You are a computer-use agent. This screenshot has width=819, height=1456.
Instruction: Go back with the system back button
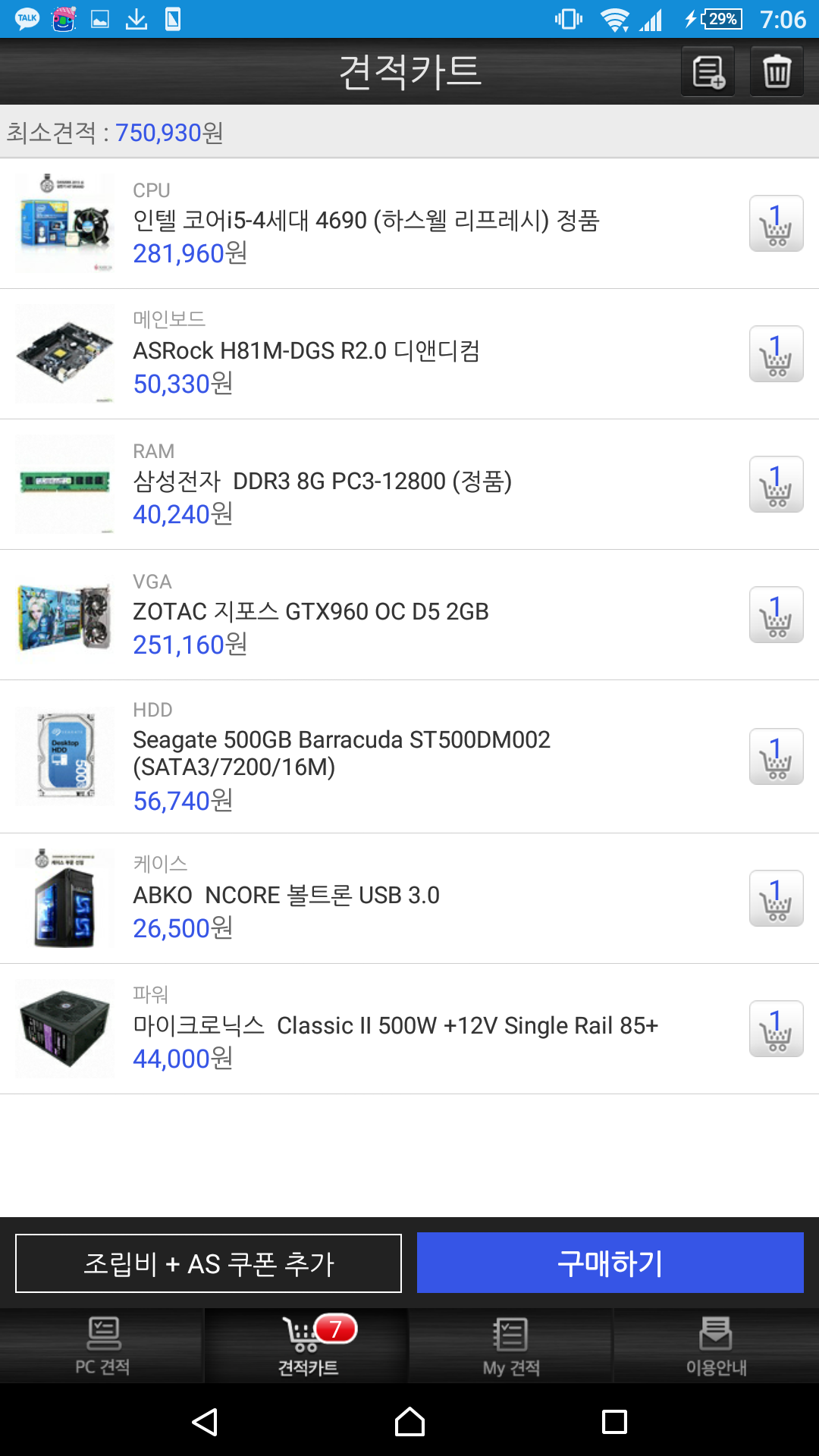205,1422
